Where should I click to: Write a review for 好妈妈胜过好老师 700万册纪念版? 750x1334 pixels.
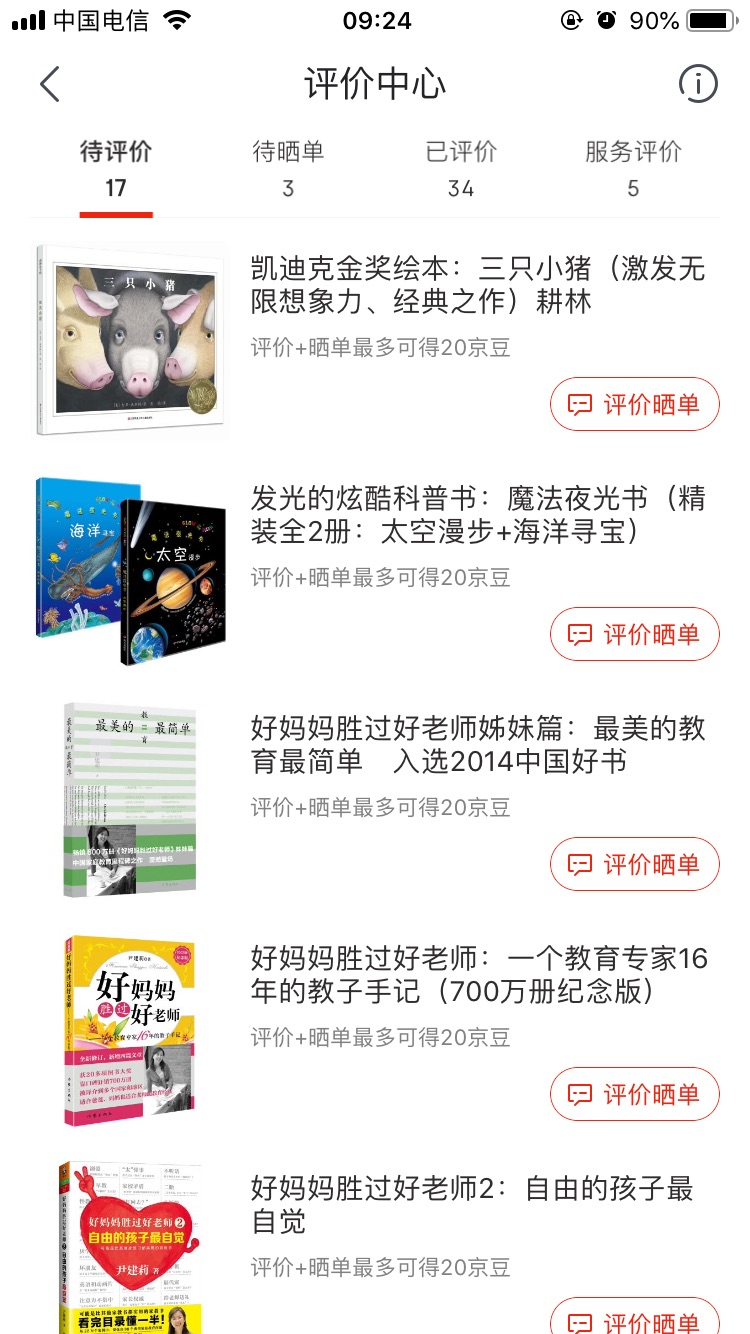point(634,1094)
